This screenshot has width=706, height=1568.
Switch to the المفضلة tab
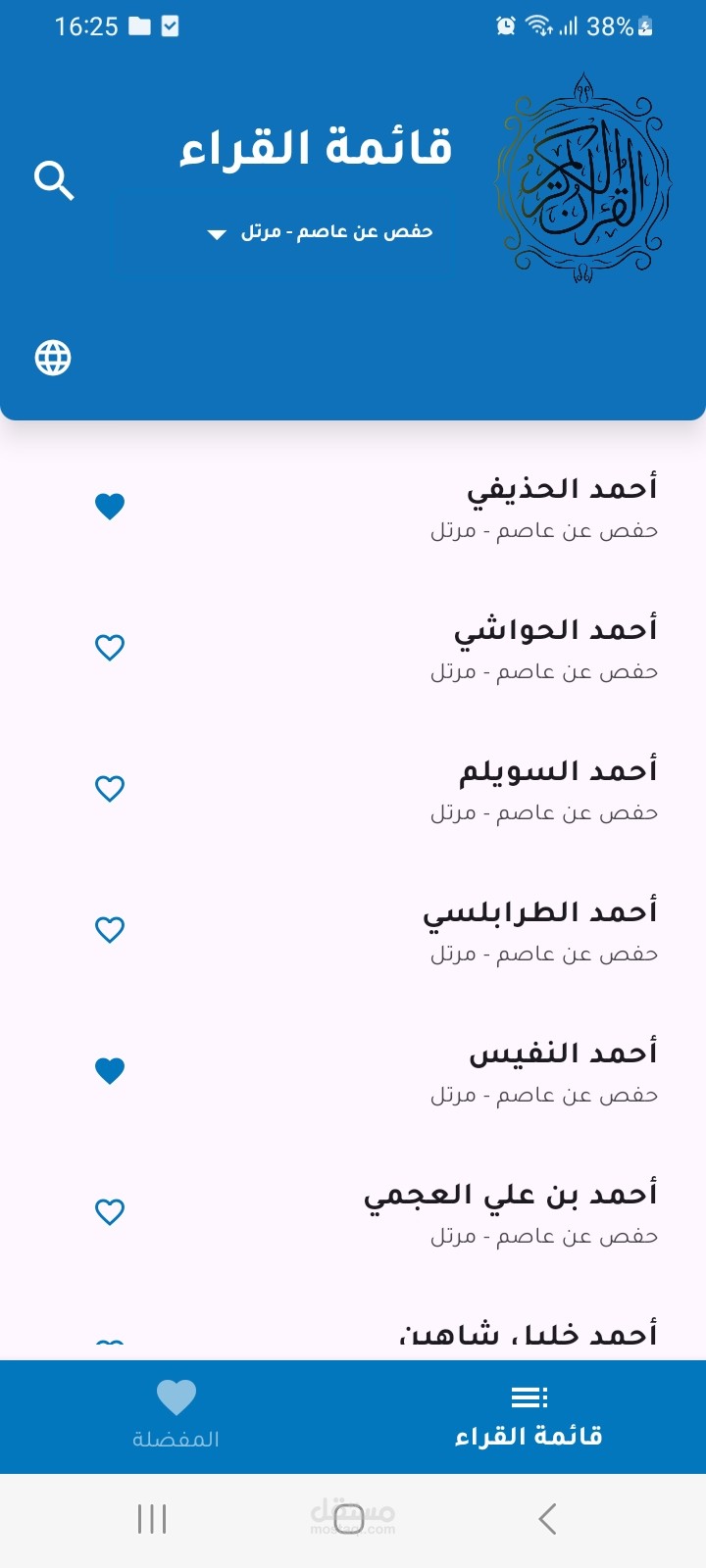(176, 1415)
